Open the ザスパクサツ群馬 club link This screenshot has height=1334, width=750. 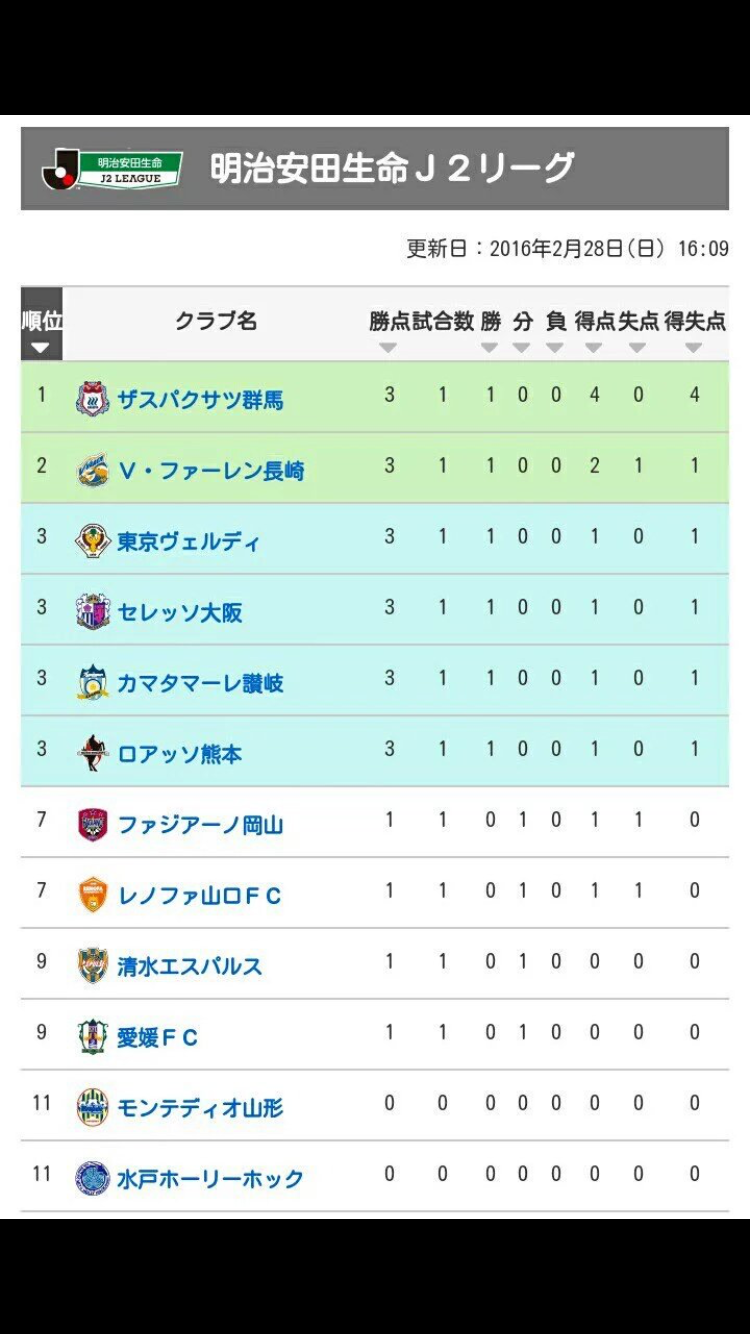(200, 399)
